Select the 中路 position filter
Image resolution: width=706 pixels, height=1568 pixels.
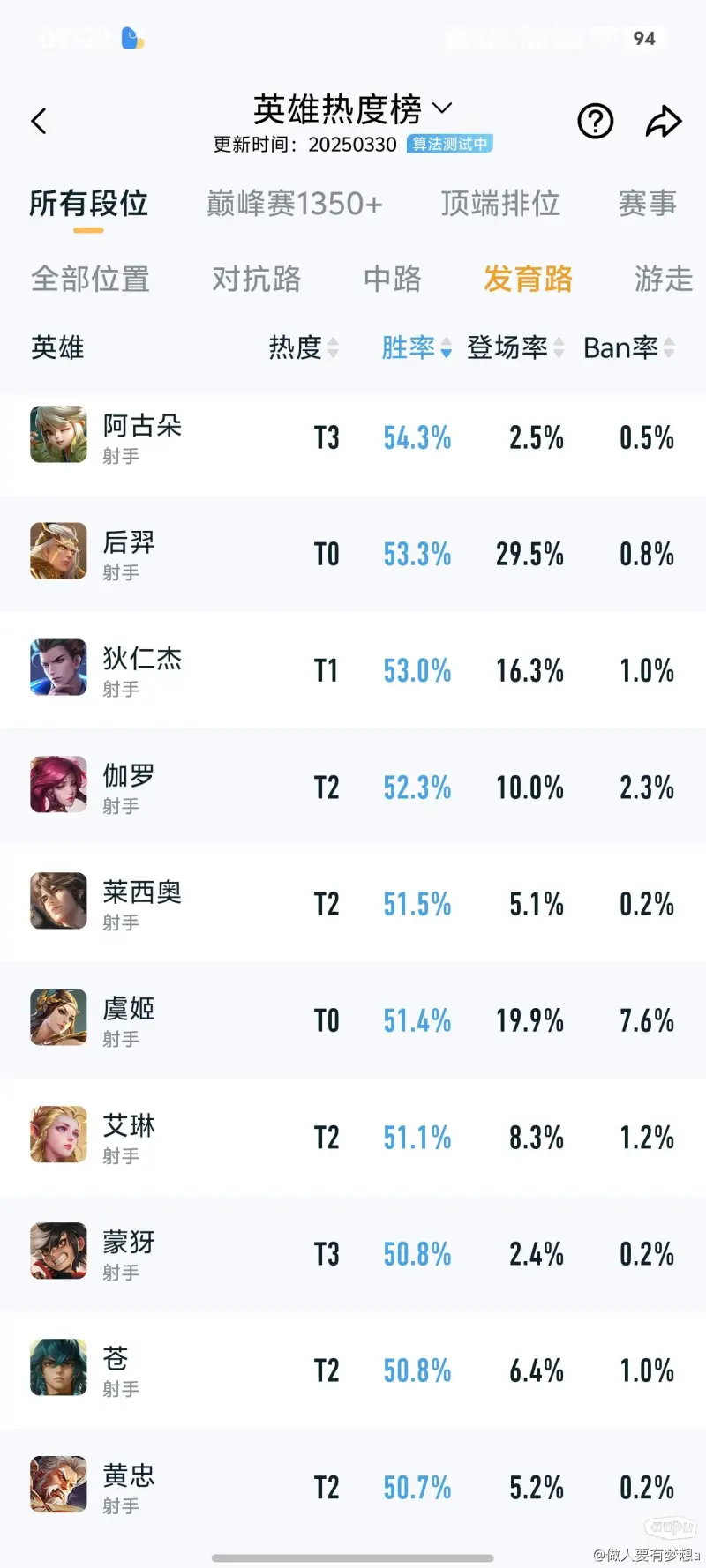[x=393, y=279]
